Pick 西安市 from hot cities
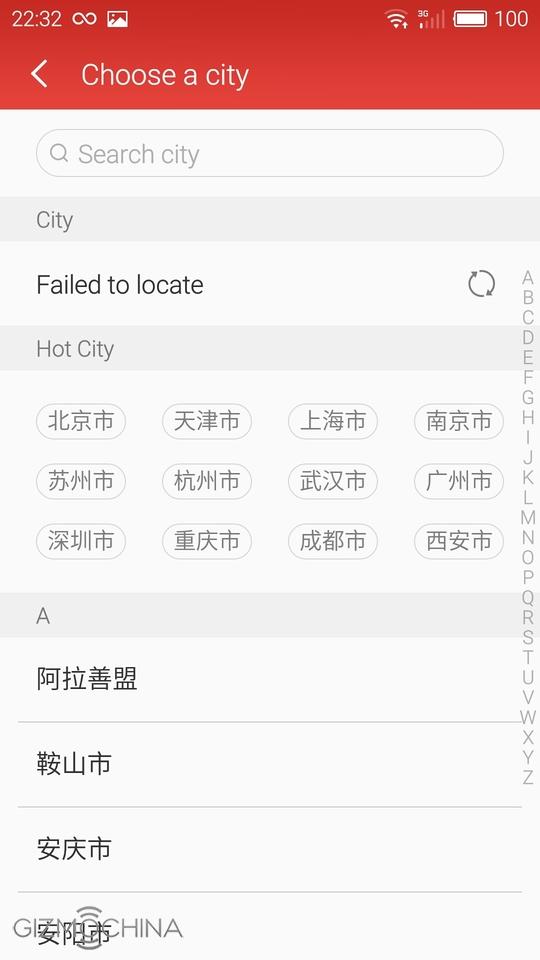Screen dimensions: 540x960 pos(459,541)
